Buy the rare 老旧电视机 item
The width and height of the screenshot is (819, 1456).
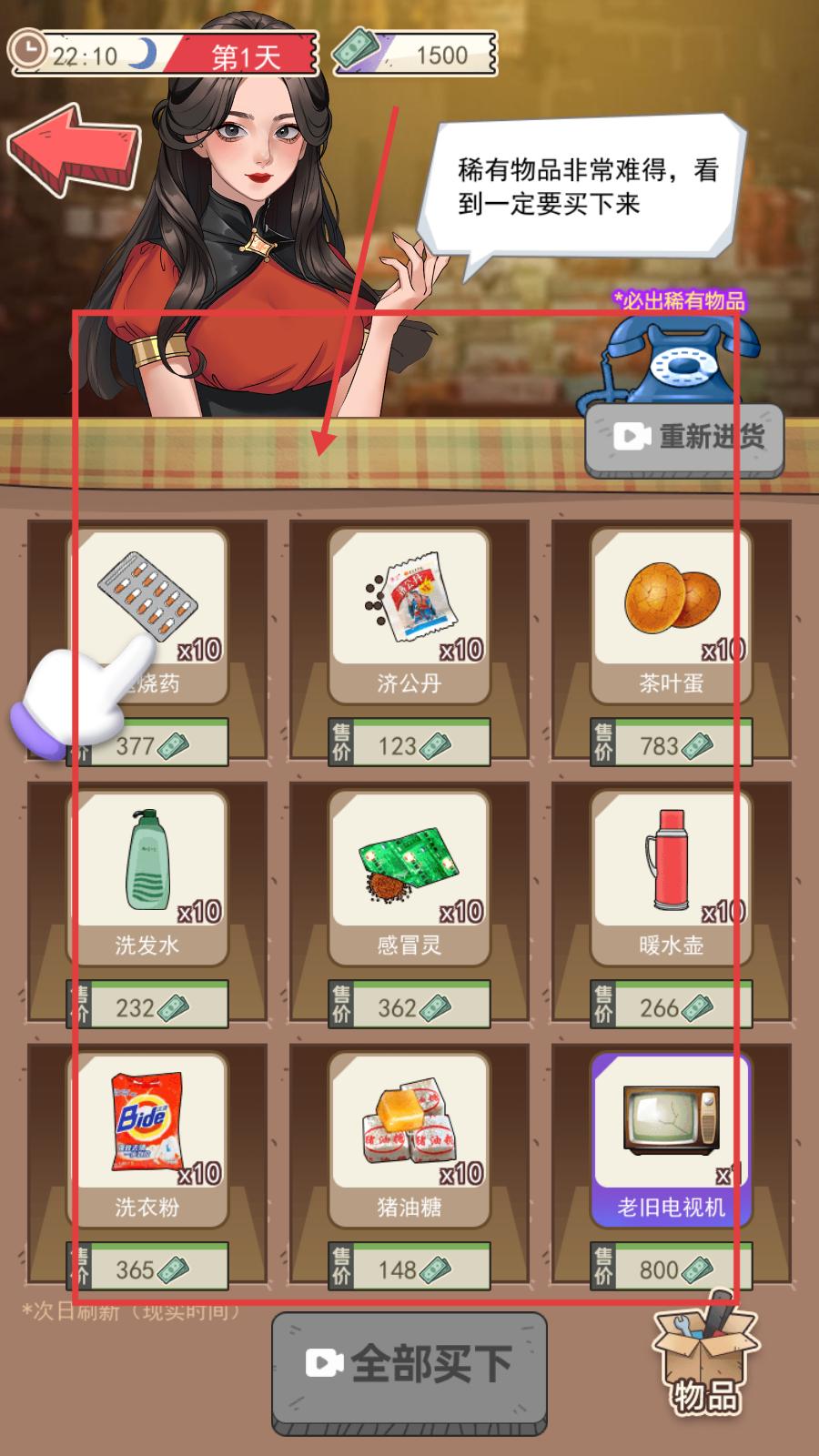click(671, 1140)
